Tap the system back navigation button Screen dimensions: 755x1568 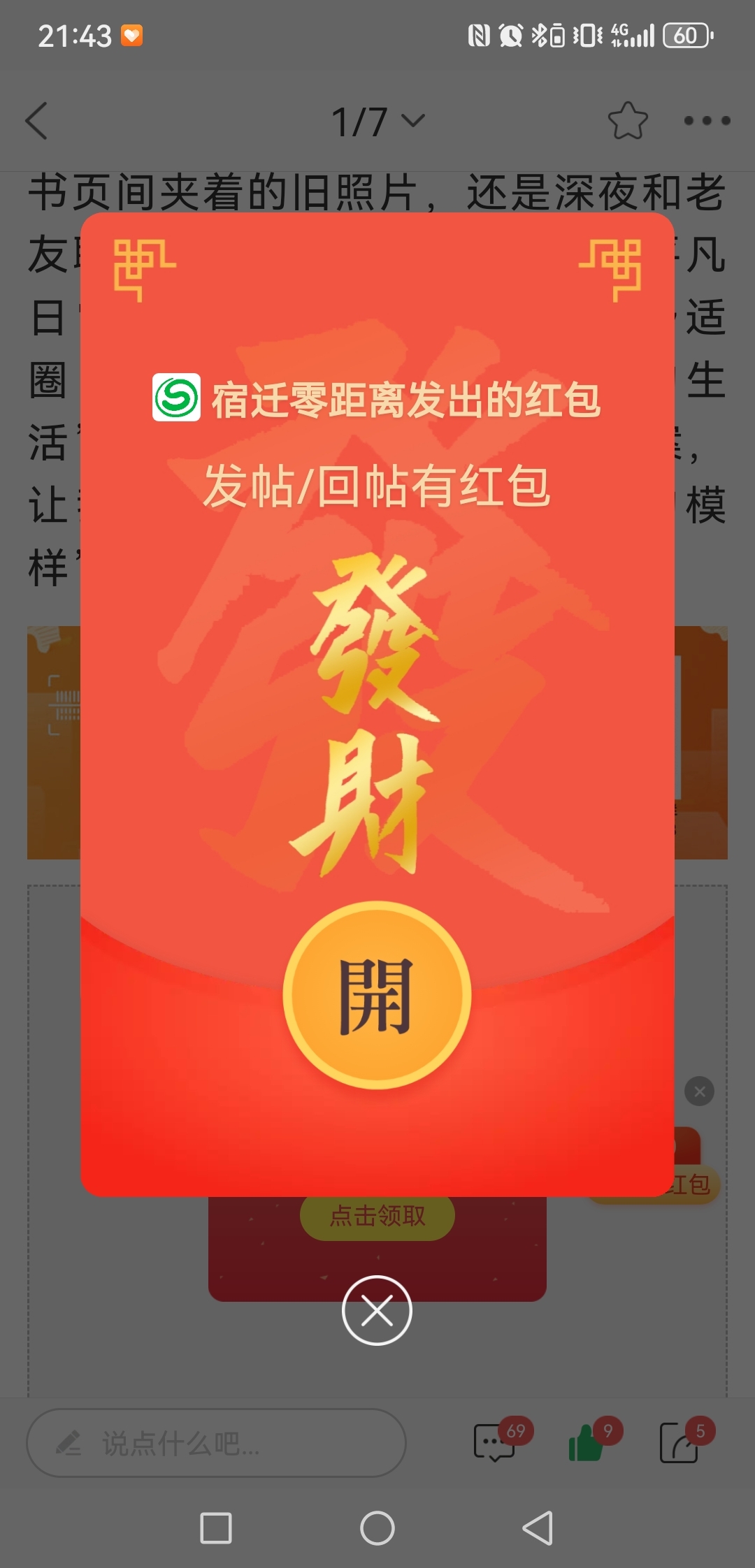click(538, 1528)
